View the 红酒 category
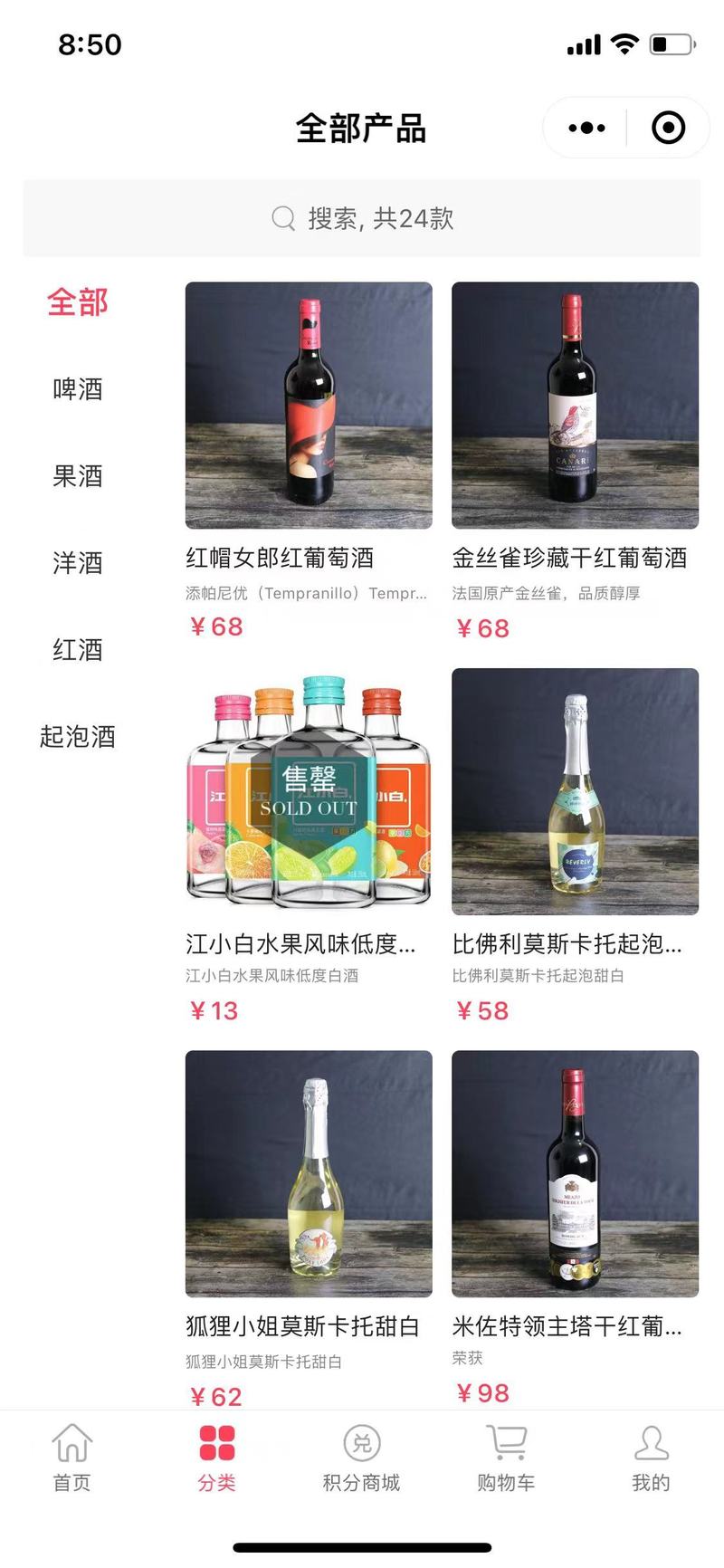 [78, 650]
